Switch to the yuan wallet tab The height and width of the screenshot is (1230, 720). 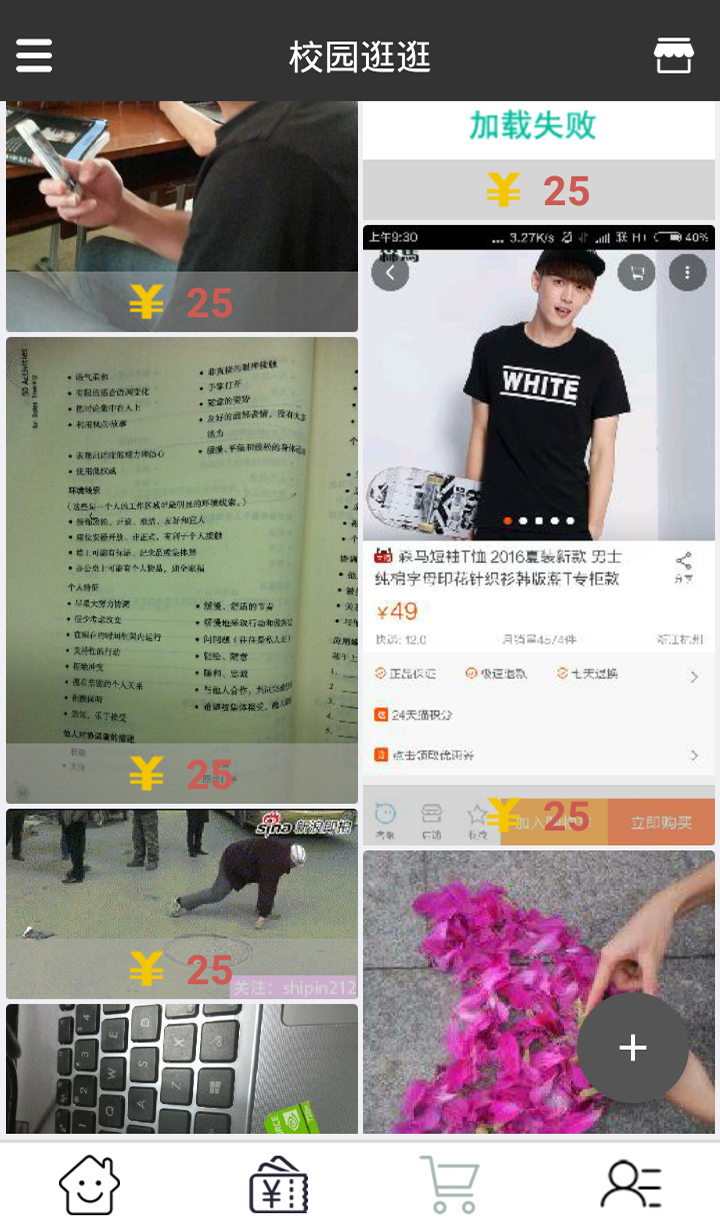click(278, 1185)
